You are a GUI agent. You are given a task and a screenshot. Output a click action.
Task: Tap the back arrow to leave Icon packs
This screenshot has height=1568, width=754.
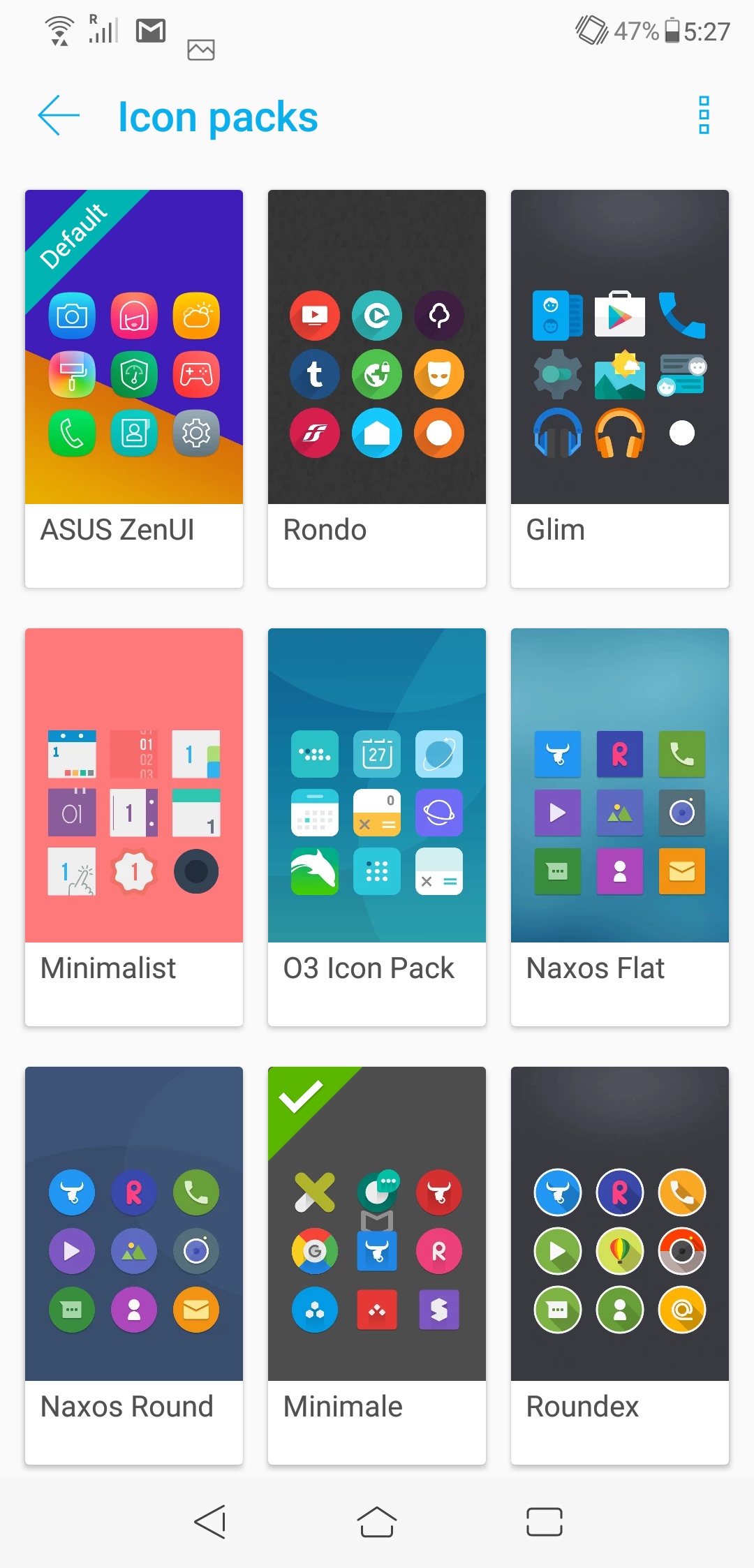[58, 116]
